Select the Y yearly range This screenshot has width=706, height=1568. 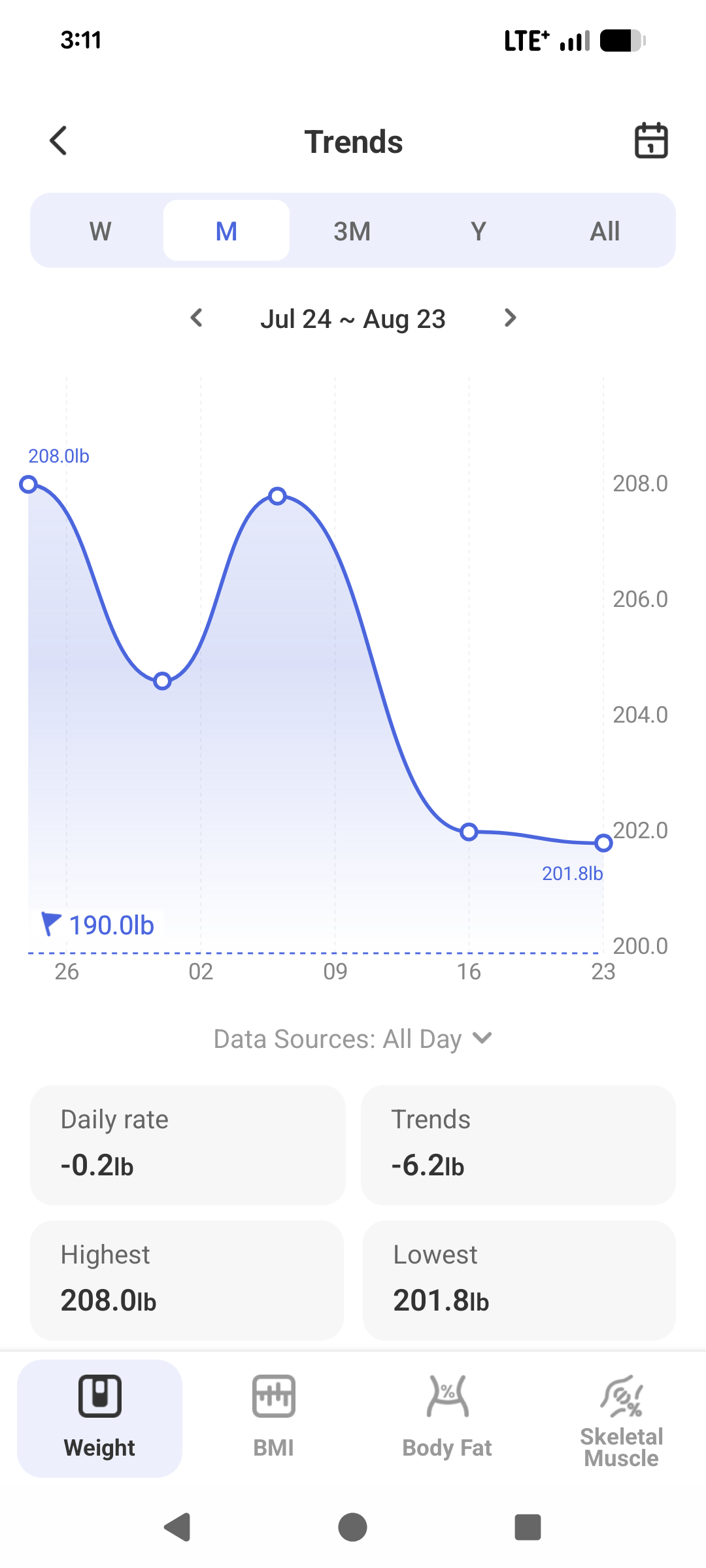[479, 231]
